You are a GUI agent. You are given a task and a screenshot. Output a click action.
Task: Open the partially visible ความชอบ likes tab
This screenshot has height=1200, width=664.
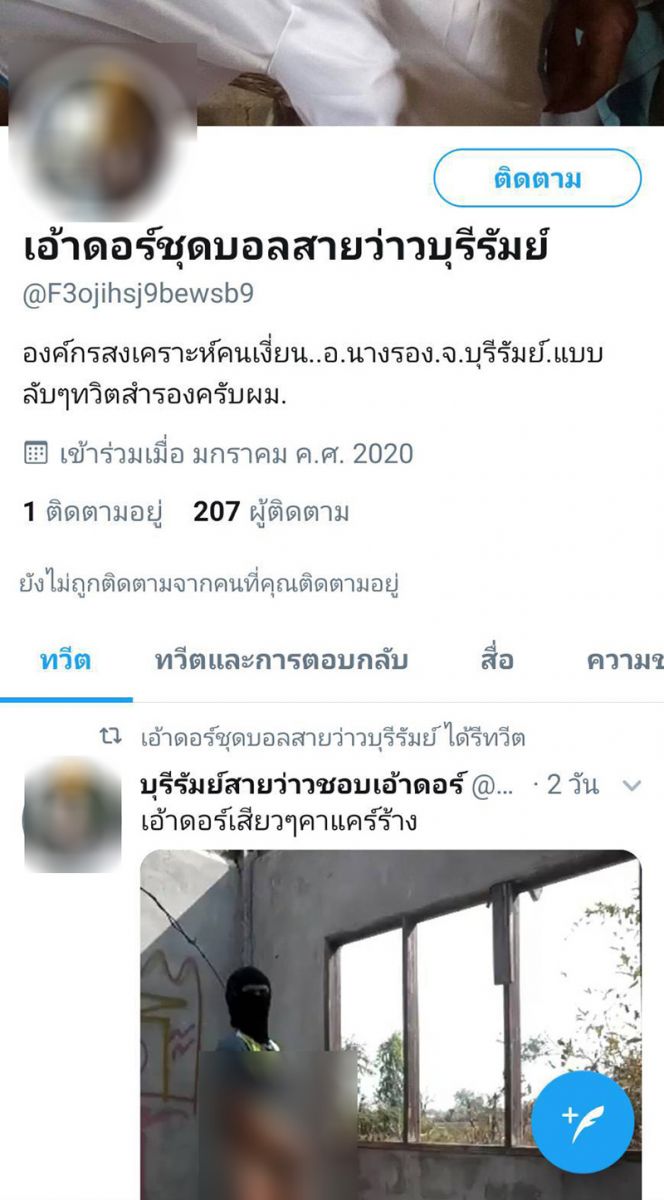coord(625,661)
